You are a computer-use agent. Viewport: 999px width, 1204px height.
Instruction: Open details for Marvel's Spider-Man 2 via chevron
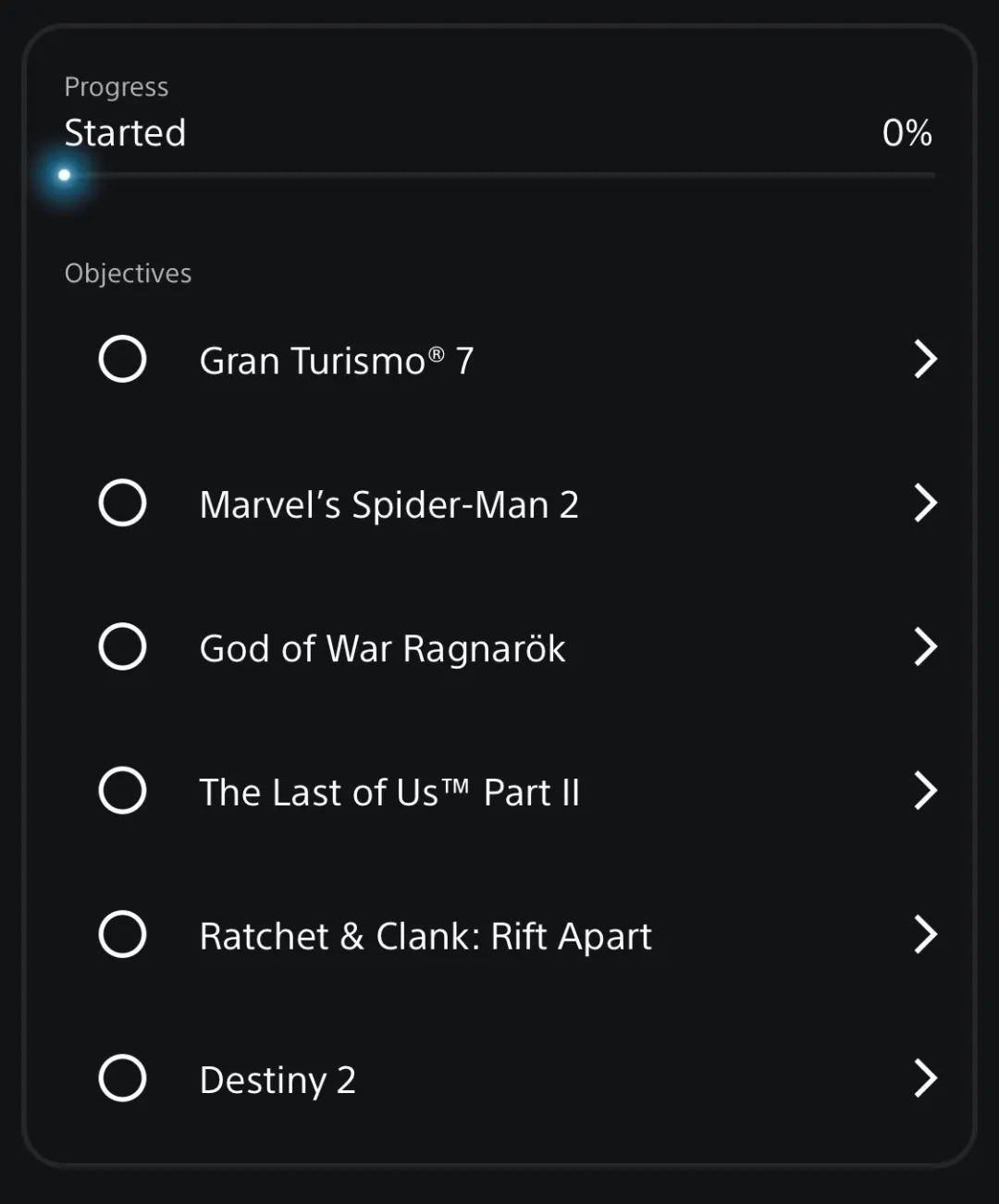(926, 504)
